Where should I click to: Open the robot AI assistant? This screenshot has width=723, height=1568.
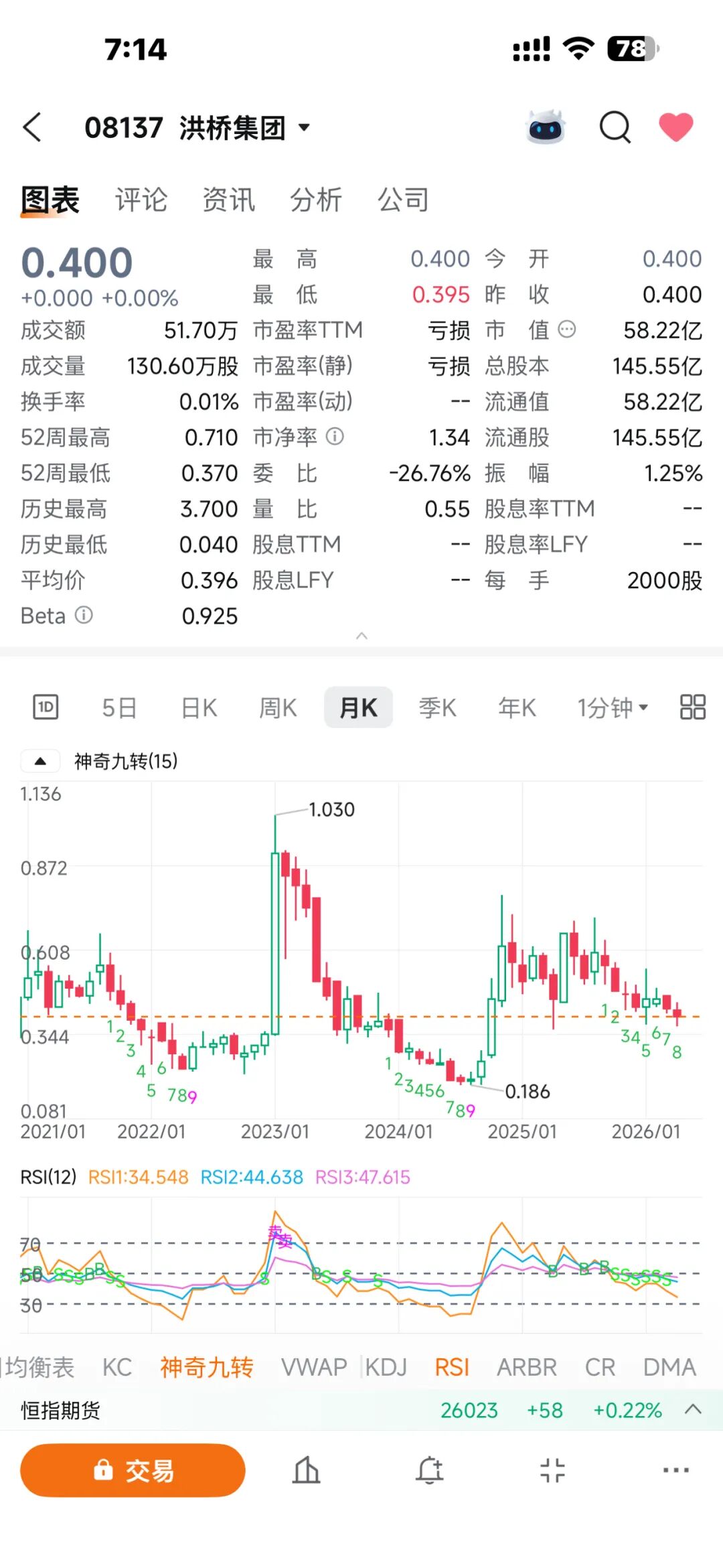pos(546,127)
